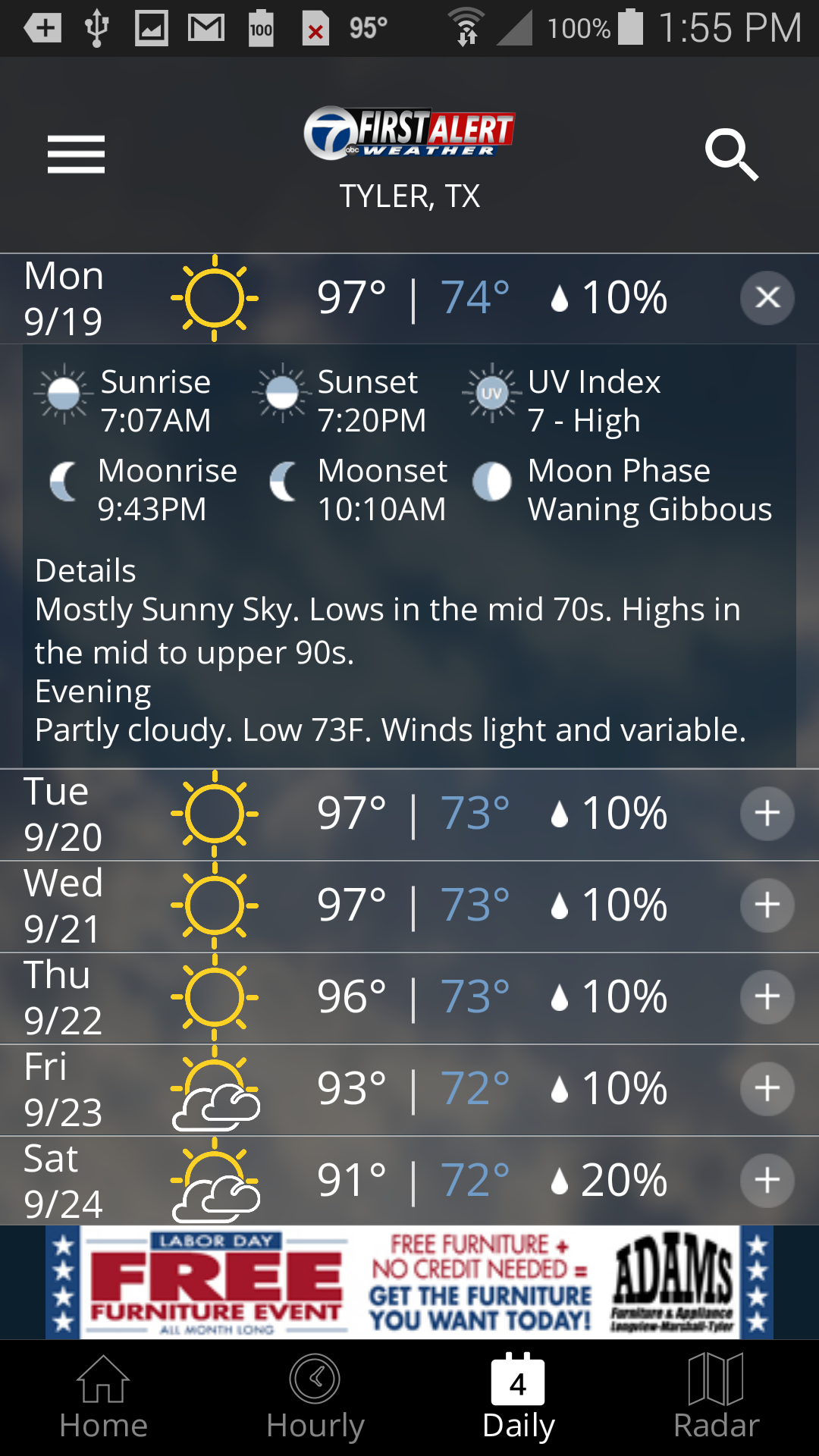Expand the Tue 9/20 forecast
The height and width of the screenshot is (1456, 819).
[x=767, y=813]
